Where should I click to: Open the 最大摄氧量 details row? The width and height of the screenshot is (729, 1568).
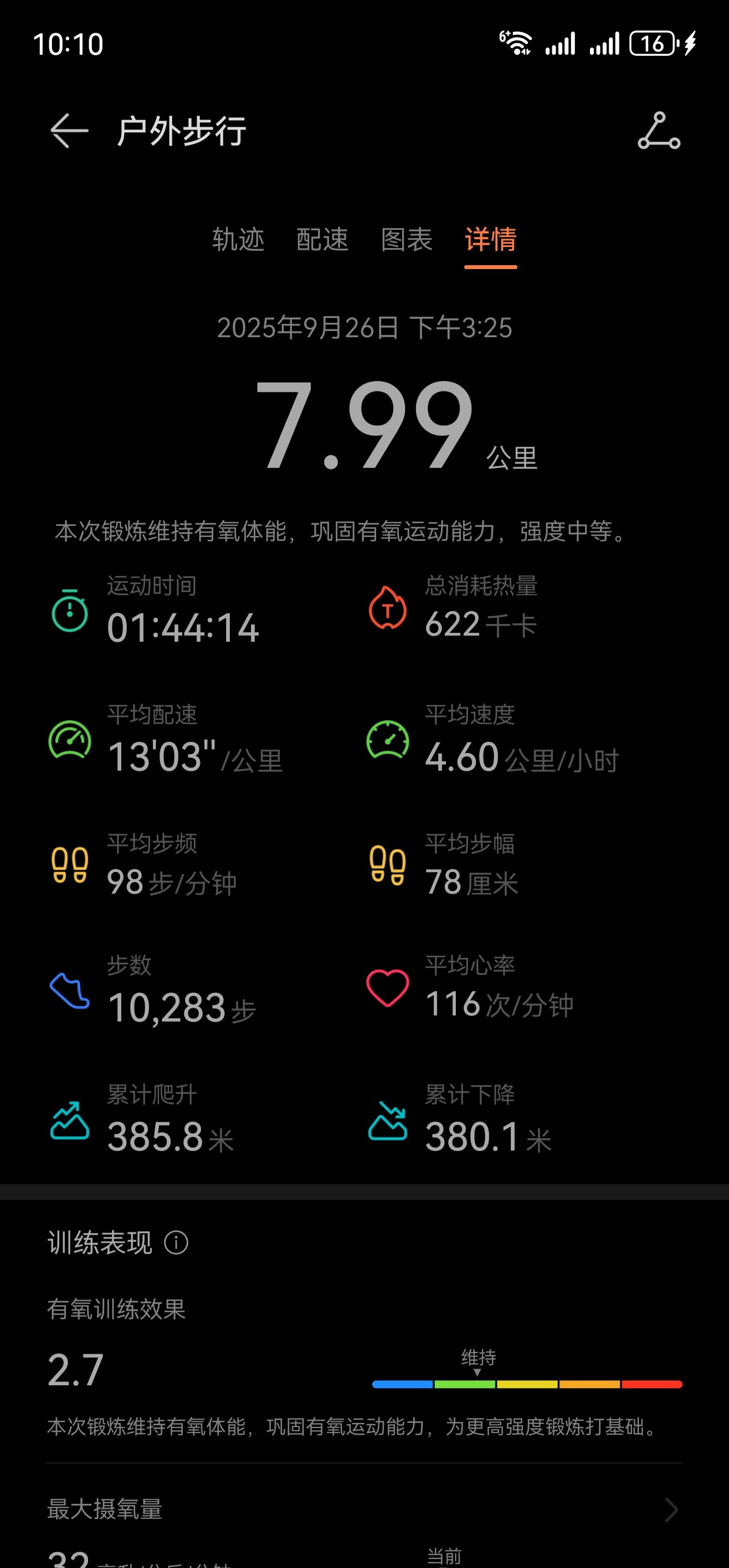[x=364, y=1509]
